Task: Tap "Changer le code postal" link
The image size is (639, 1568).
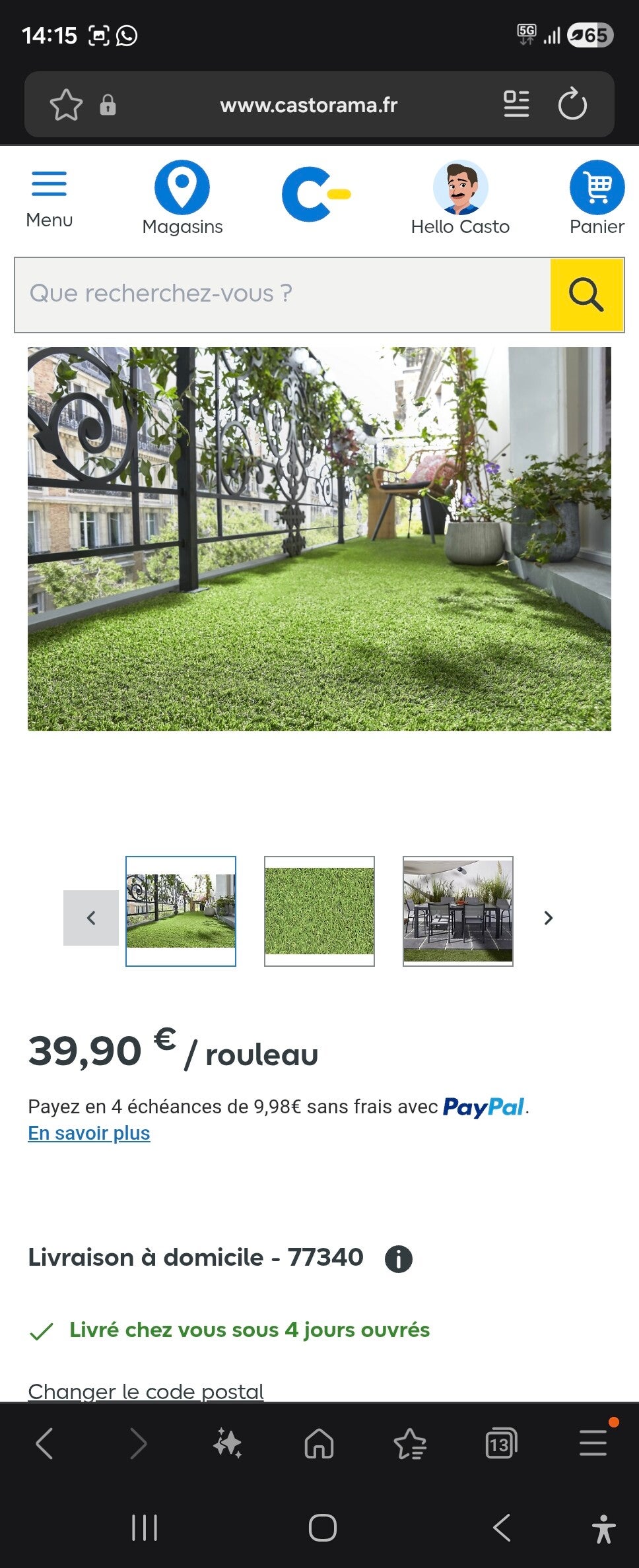Action: tap(146, 1391)
